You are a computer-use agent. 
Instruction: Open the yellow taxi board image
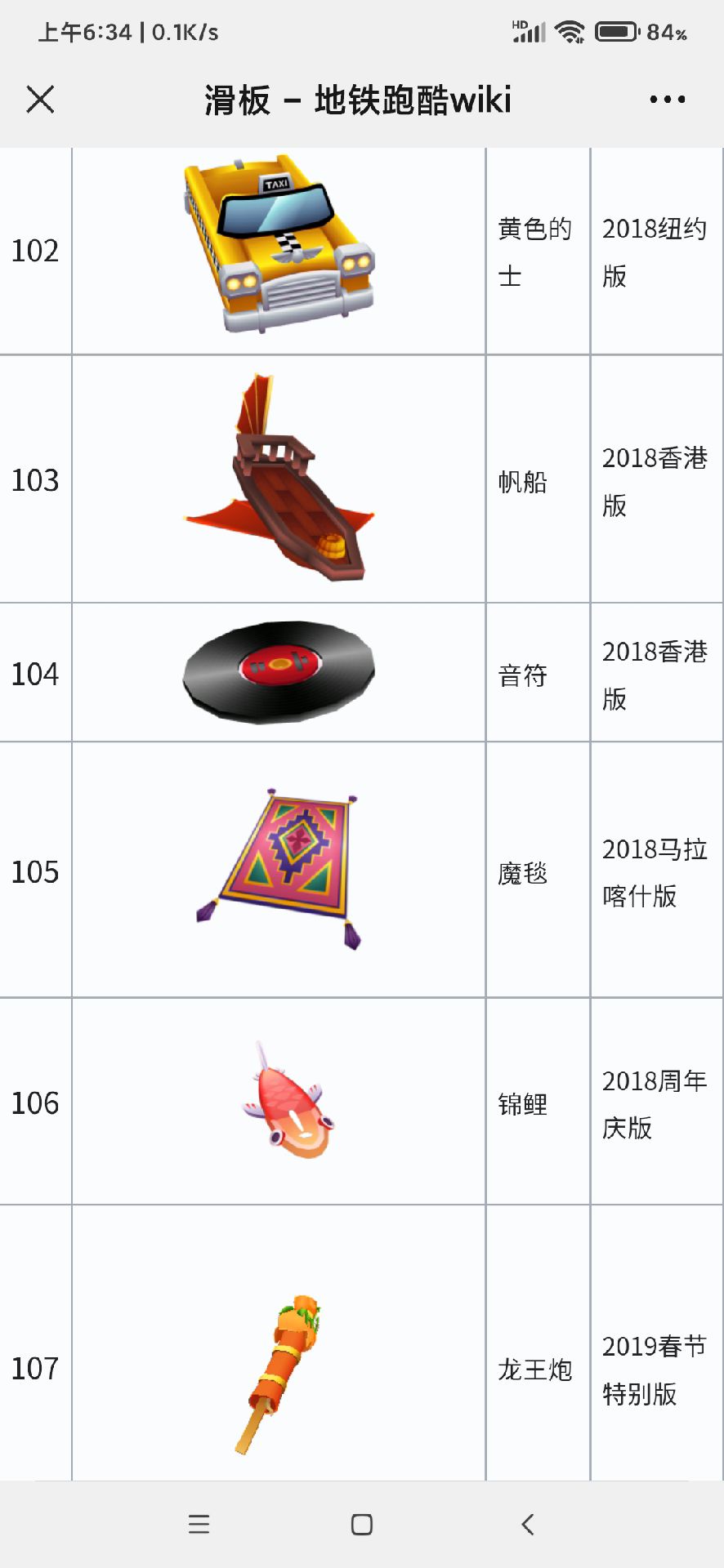tap(279, 245)
